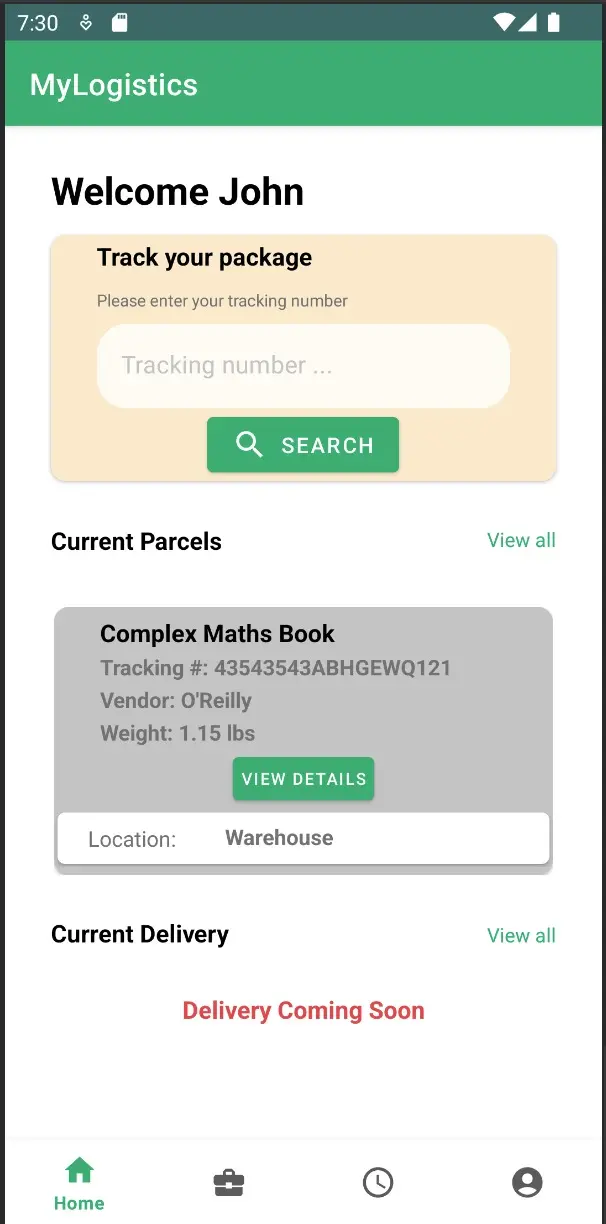Tap the Search button
Viewport: 606px width, 1224px height.
point(303,445)
